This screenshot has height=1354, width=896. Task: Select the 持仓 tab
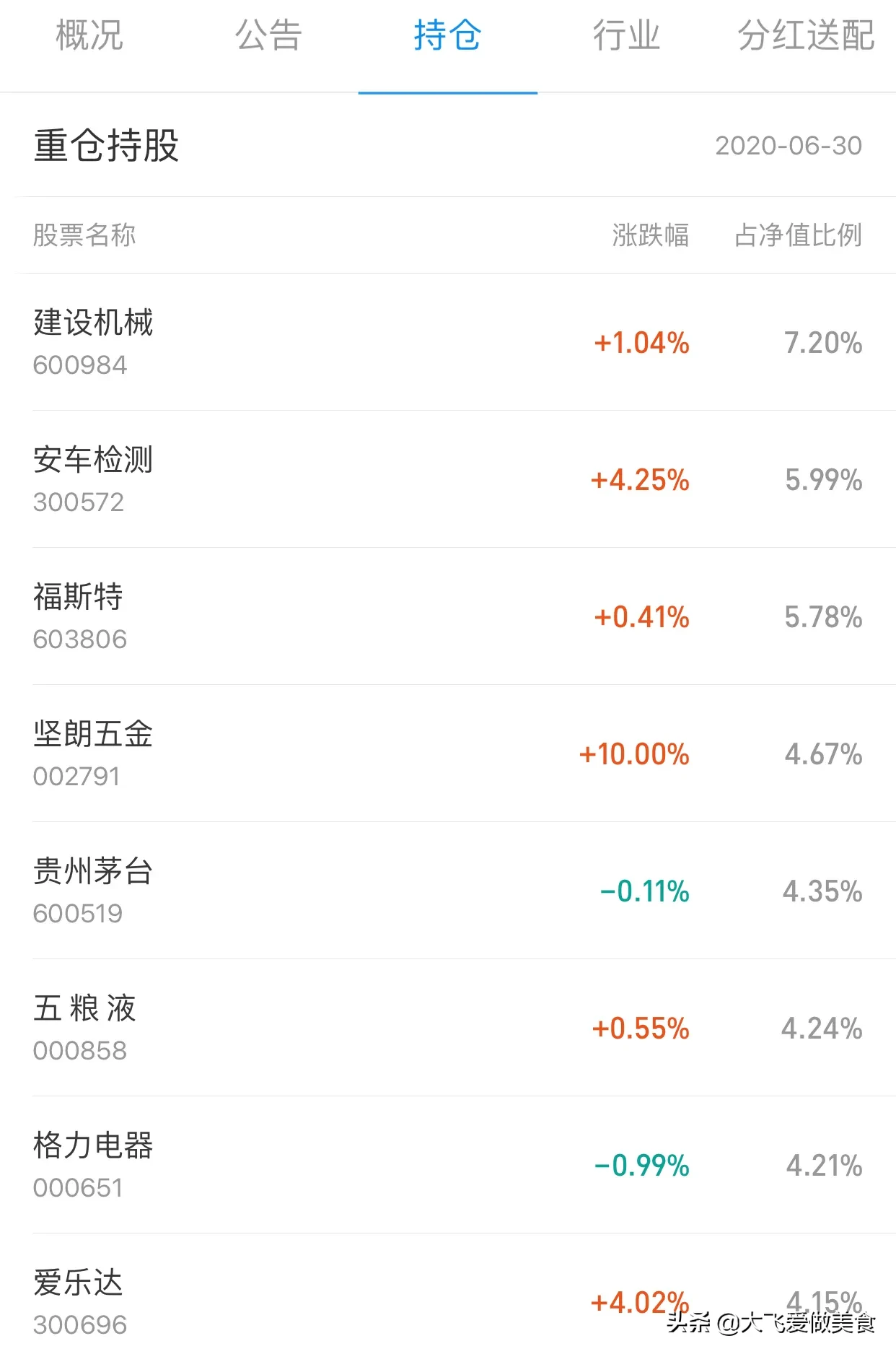point(447,36)
